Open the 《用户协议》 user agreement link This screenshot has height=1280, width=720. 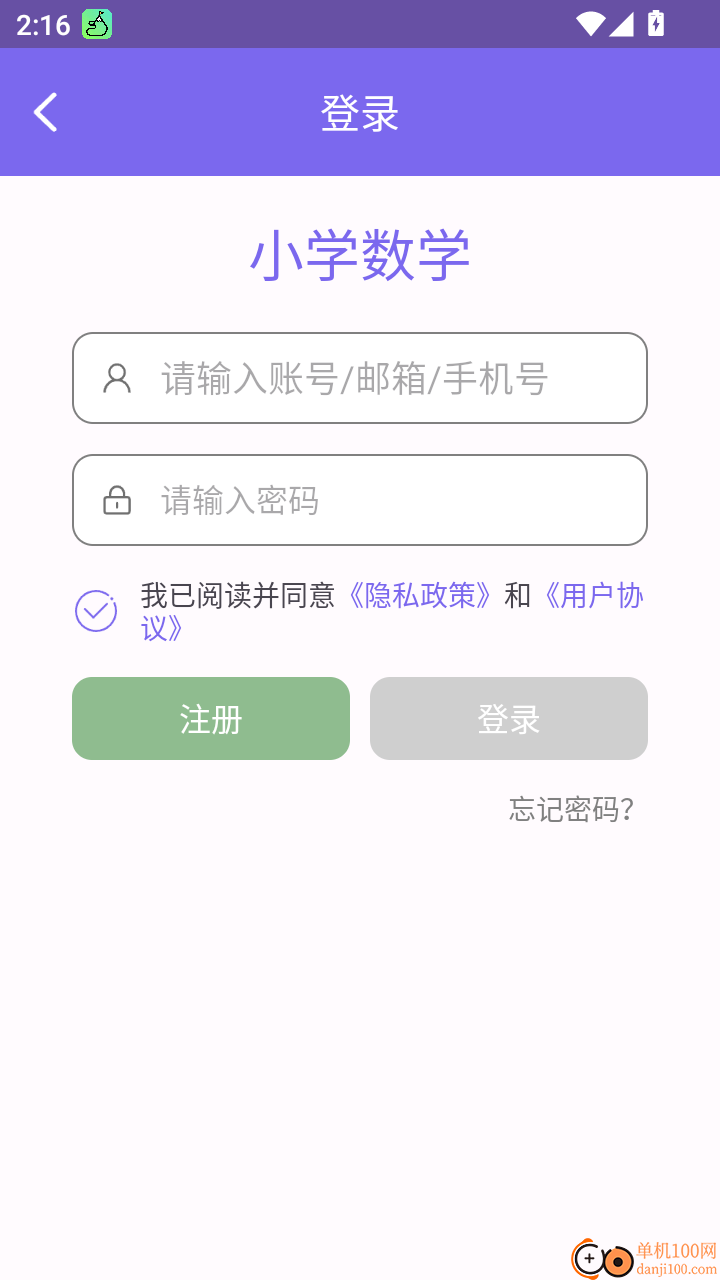[x=594, y=596]
